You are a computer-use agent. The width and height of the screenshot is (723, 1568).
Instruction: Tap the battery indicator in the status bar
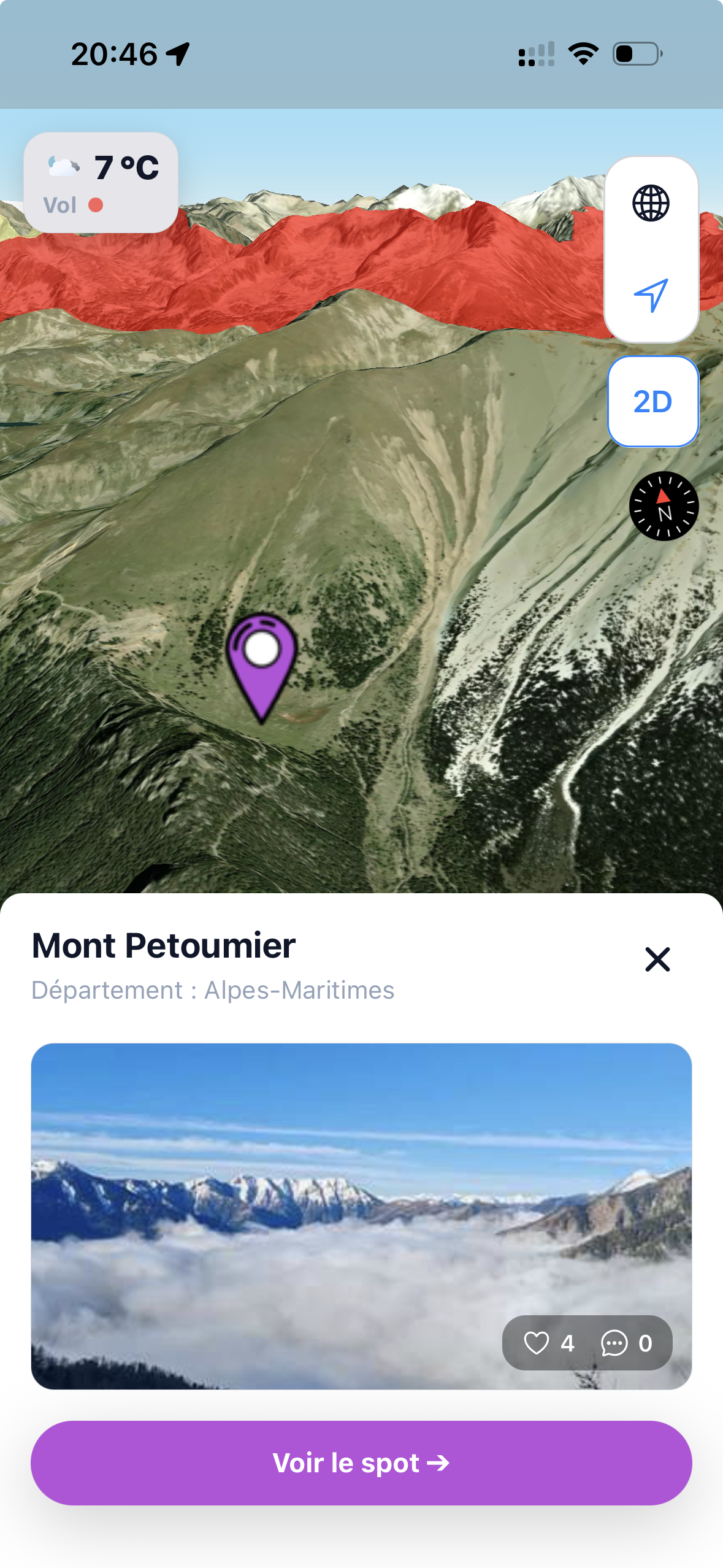tap(635, 54)
